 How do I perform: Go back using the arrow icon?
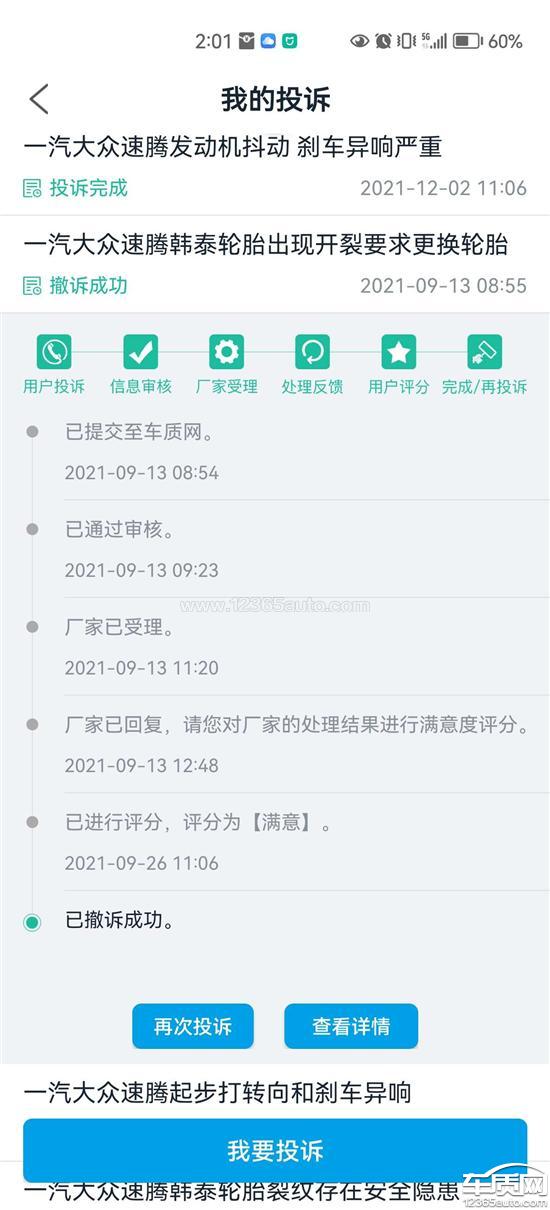point(39,99)
